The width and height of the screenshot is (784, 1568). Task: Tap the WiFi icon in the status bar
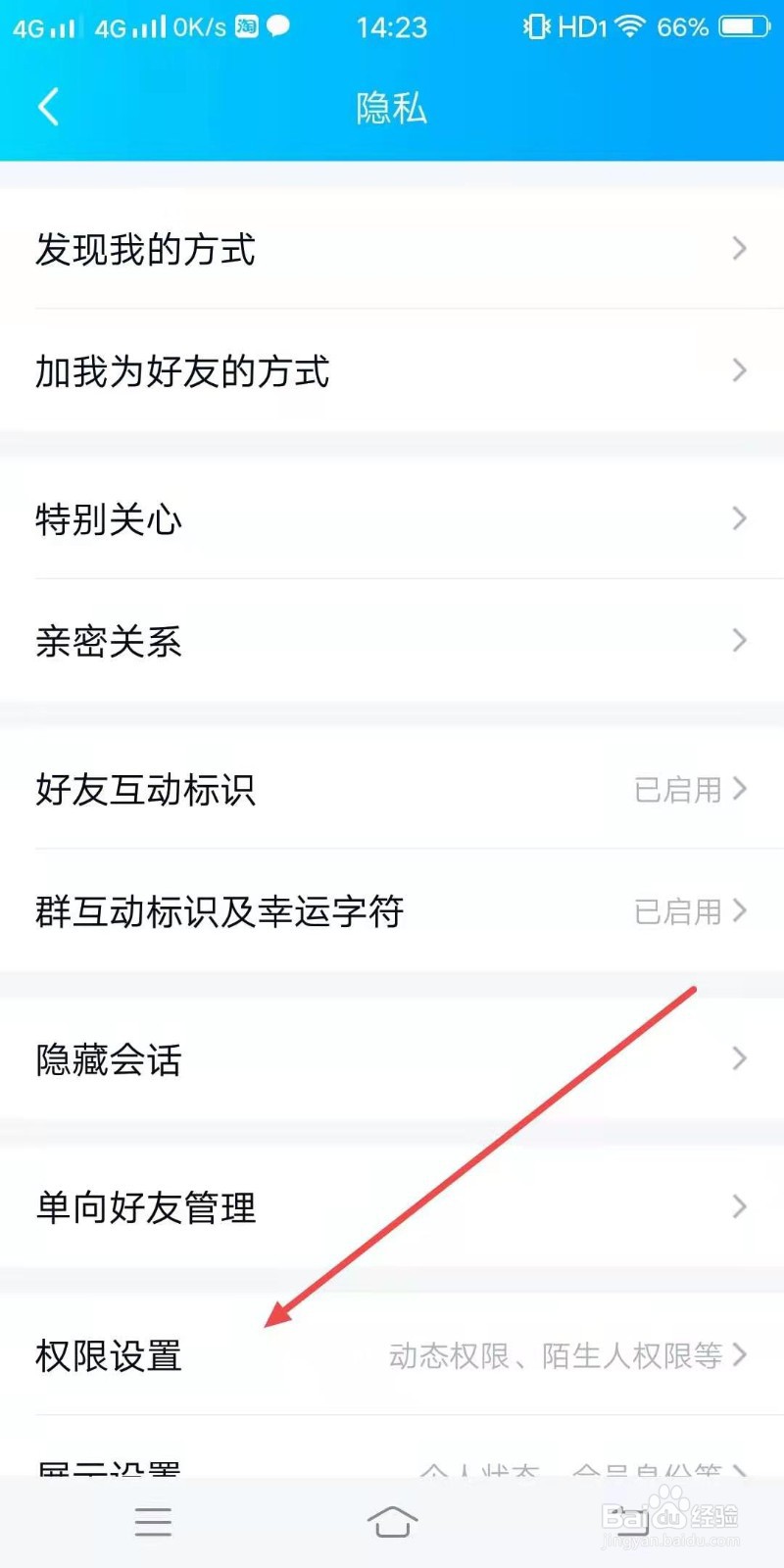click(x=631, y=26)
